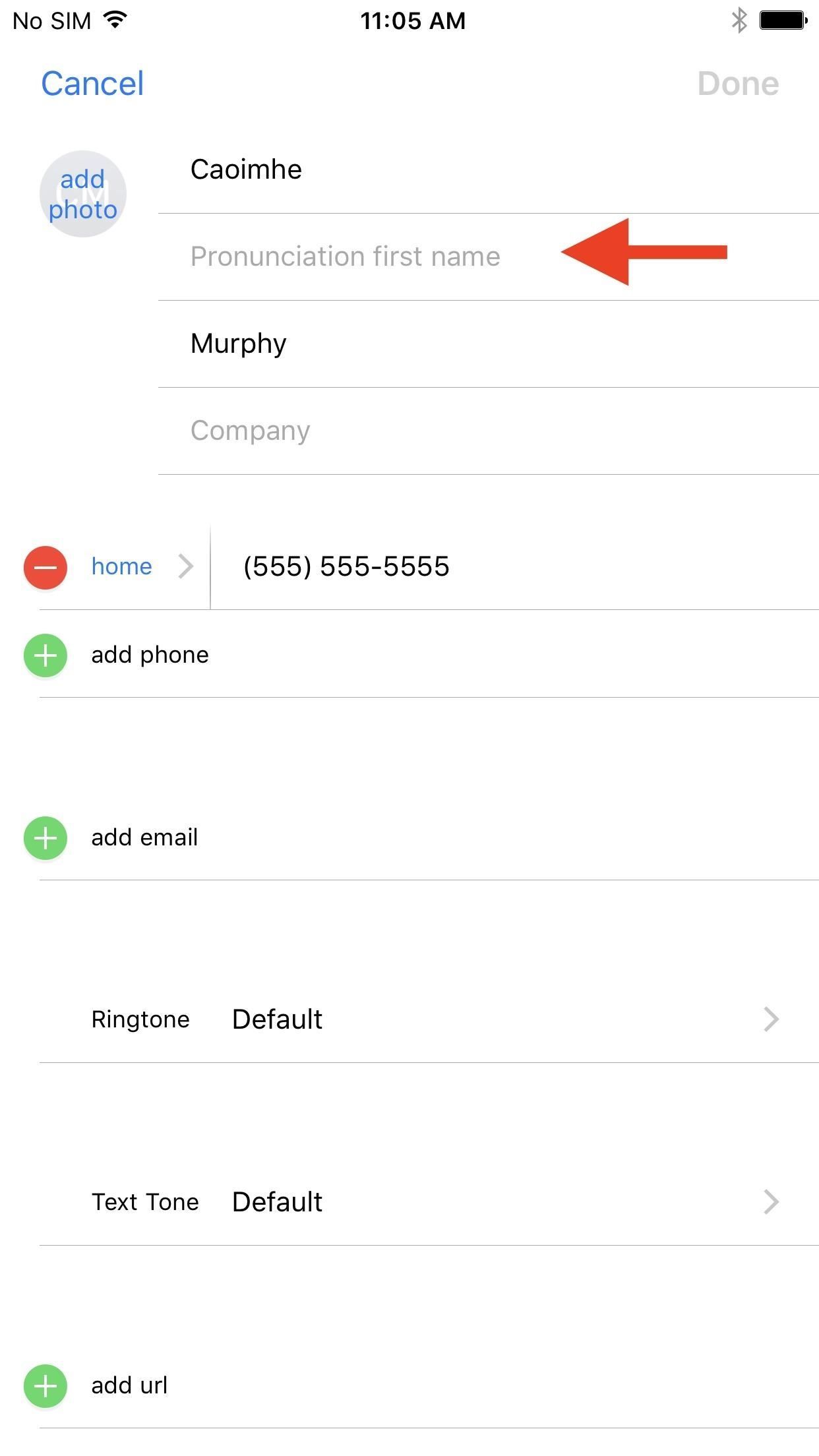Click the green plus icon beside add email
Viewport: 819px width, 1456px height.
(44, 838)
